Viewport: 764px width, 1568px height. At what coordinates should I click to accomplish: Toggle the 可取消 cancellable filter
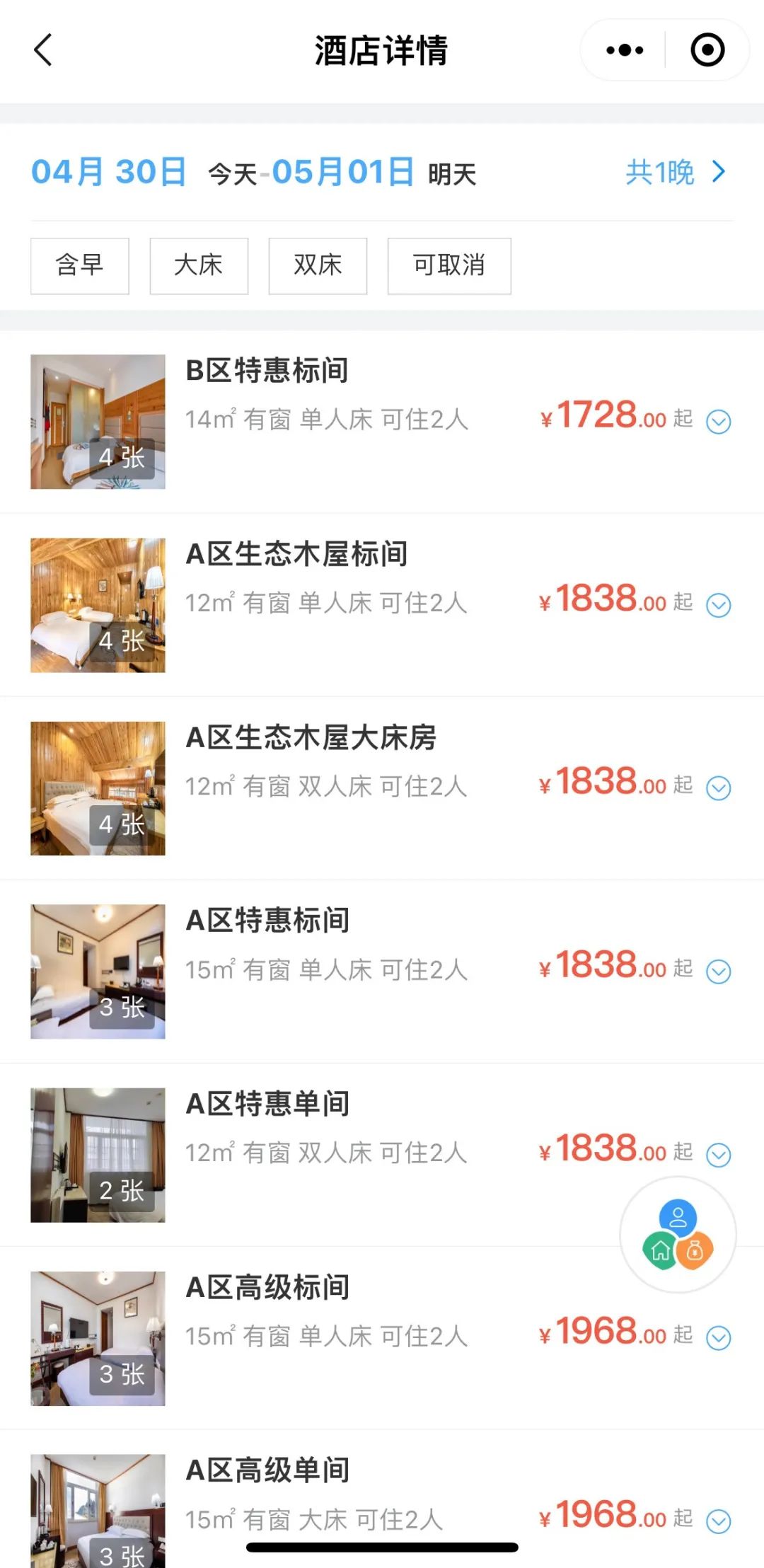tap(448, 265)
